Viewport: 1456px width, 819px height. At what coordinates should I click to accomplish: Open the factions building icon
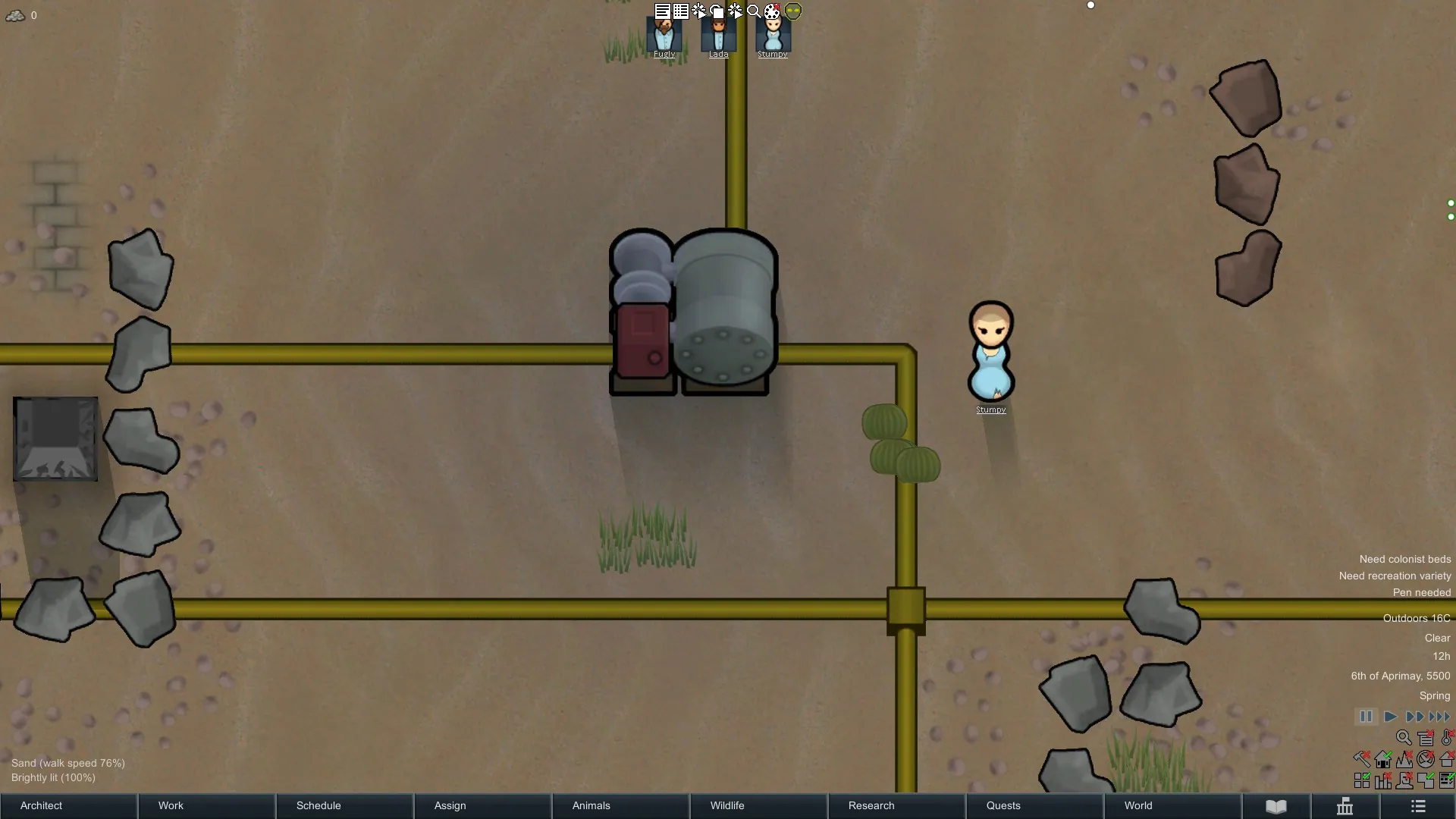(x=1345, y=806)
